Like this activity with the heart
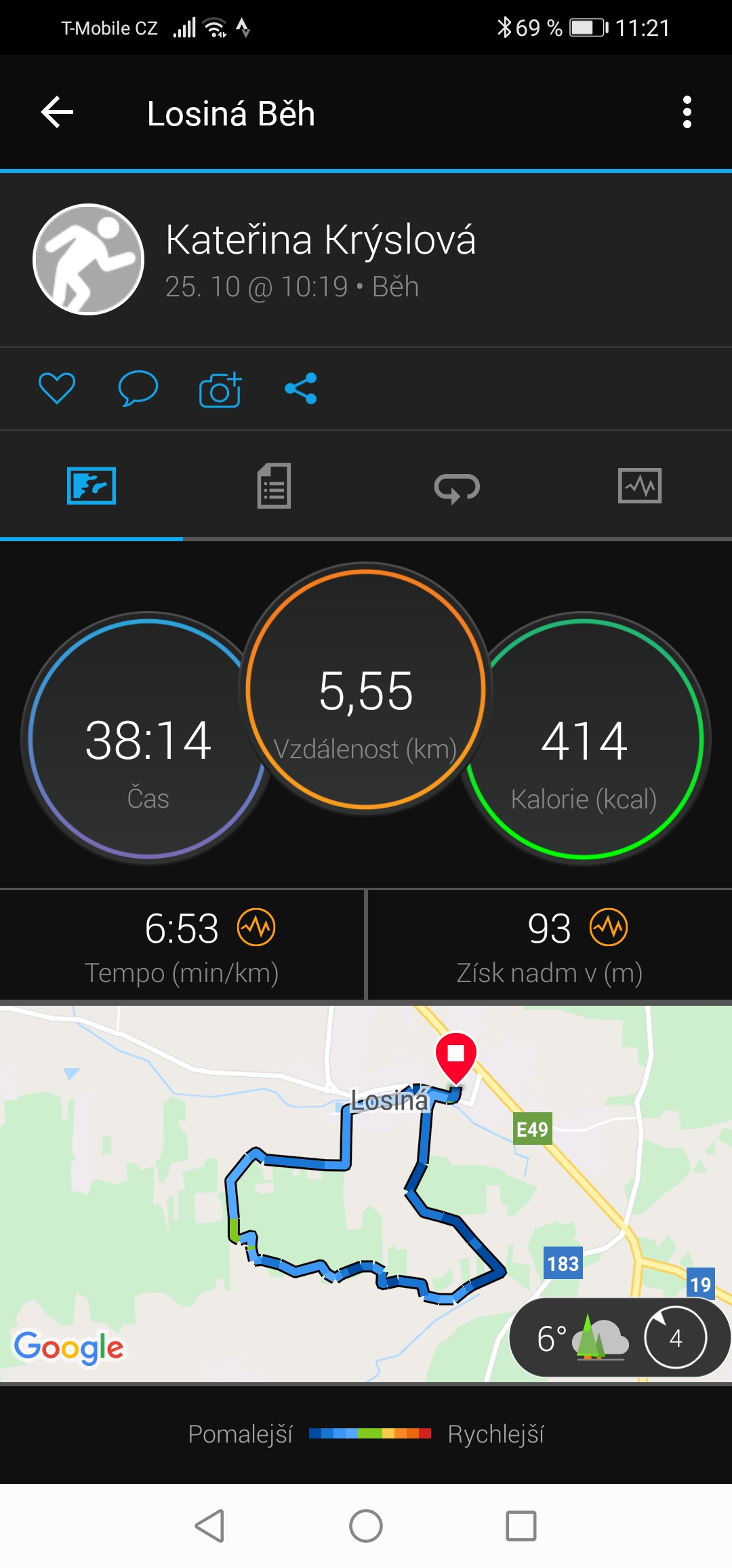The height and width of the screenshot is (1568, 732). pos(57,389)
